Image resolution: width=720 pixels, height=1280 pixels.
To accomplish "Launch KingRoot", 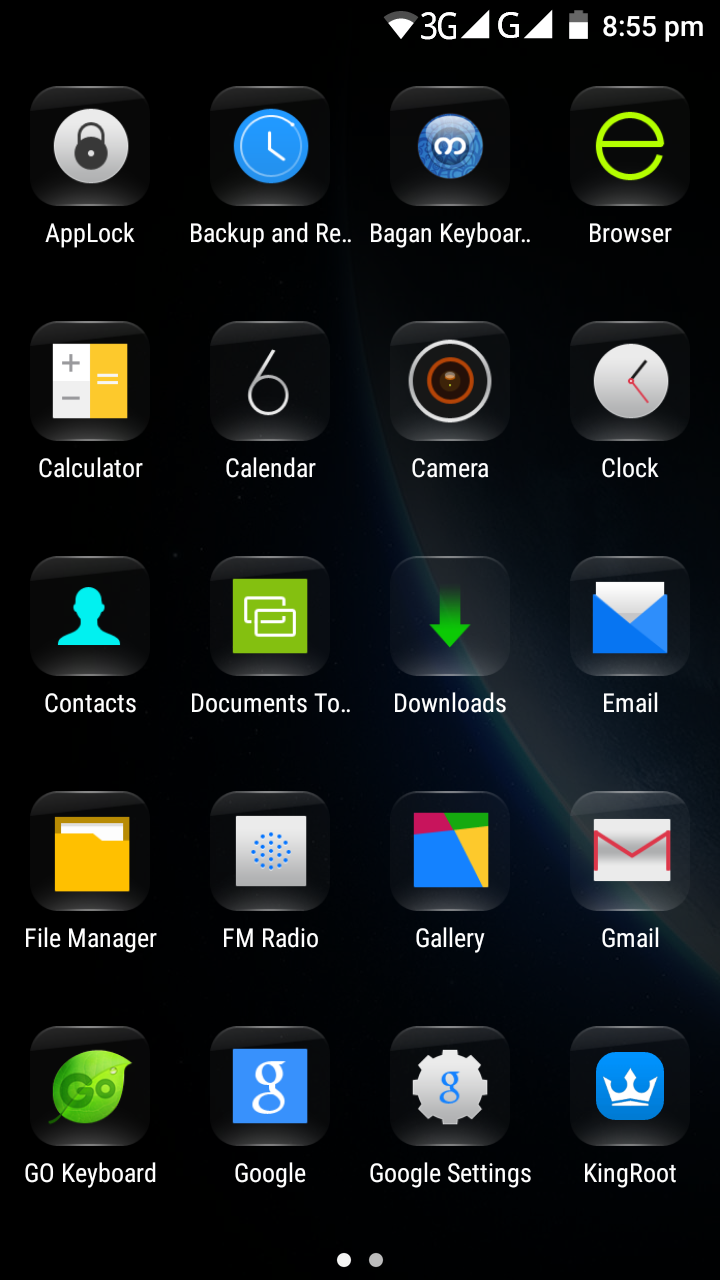I will click(x=630, y=1087).
